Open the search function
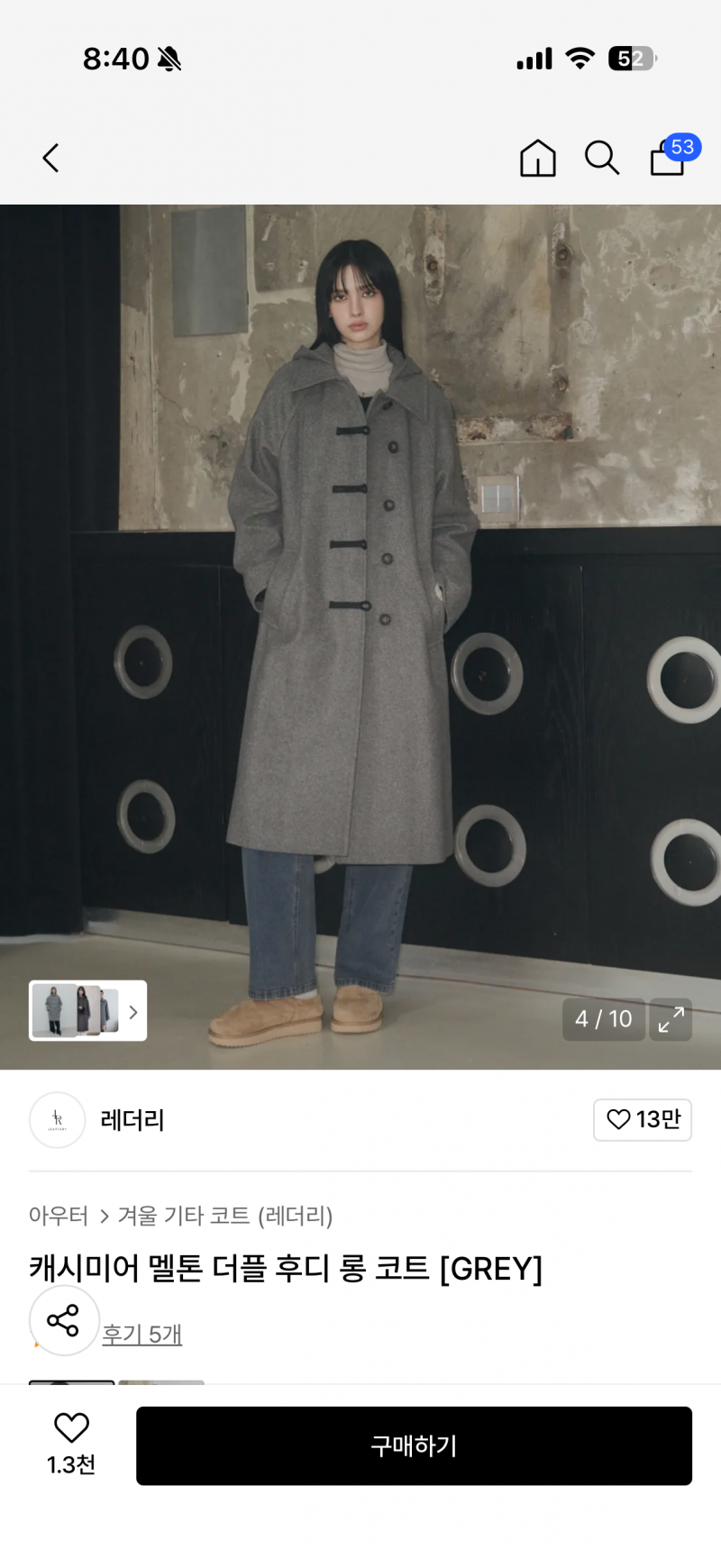This screenshot has width=721, height=1568. (601, 158)
